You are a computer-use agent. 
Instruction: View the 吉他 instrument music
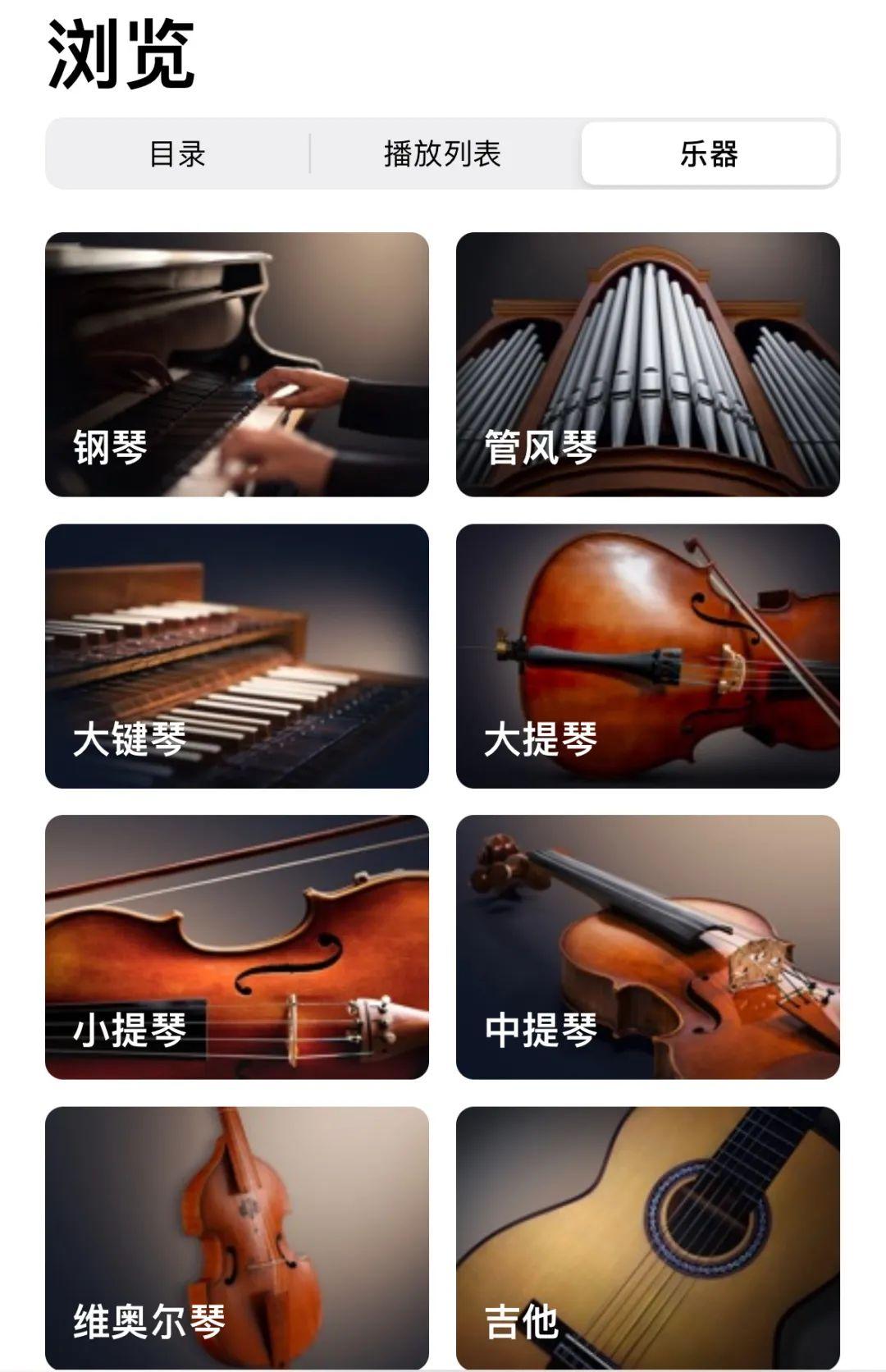[x=648, y=1237]
